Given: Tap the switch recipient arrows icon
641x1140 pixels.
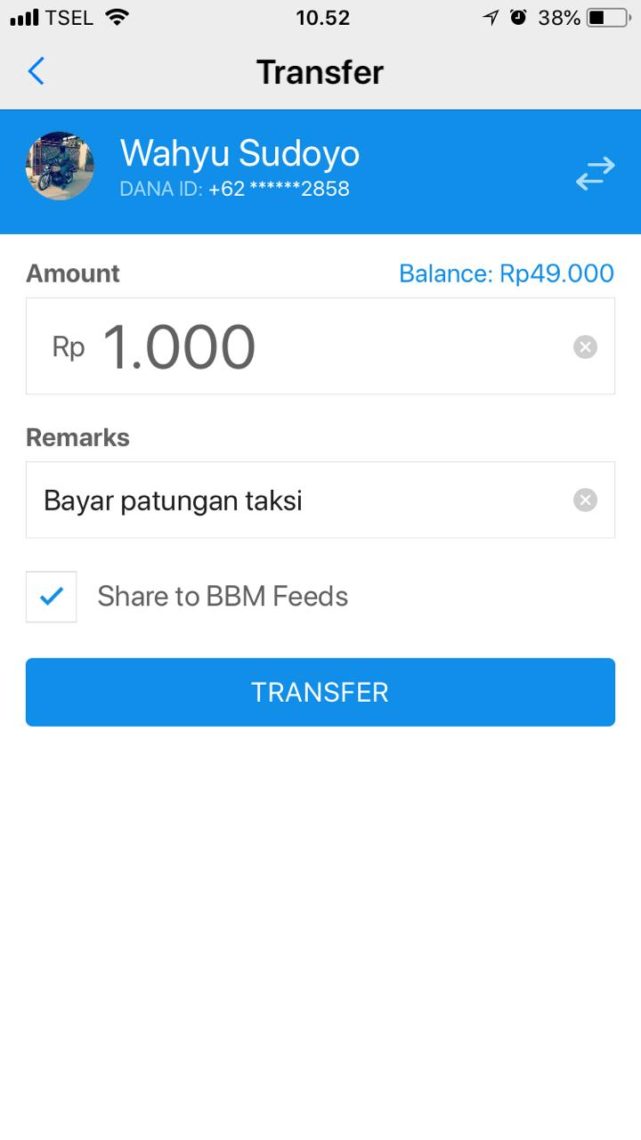Looking at the screenshot, I should [594, 174].
